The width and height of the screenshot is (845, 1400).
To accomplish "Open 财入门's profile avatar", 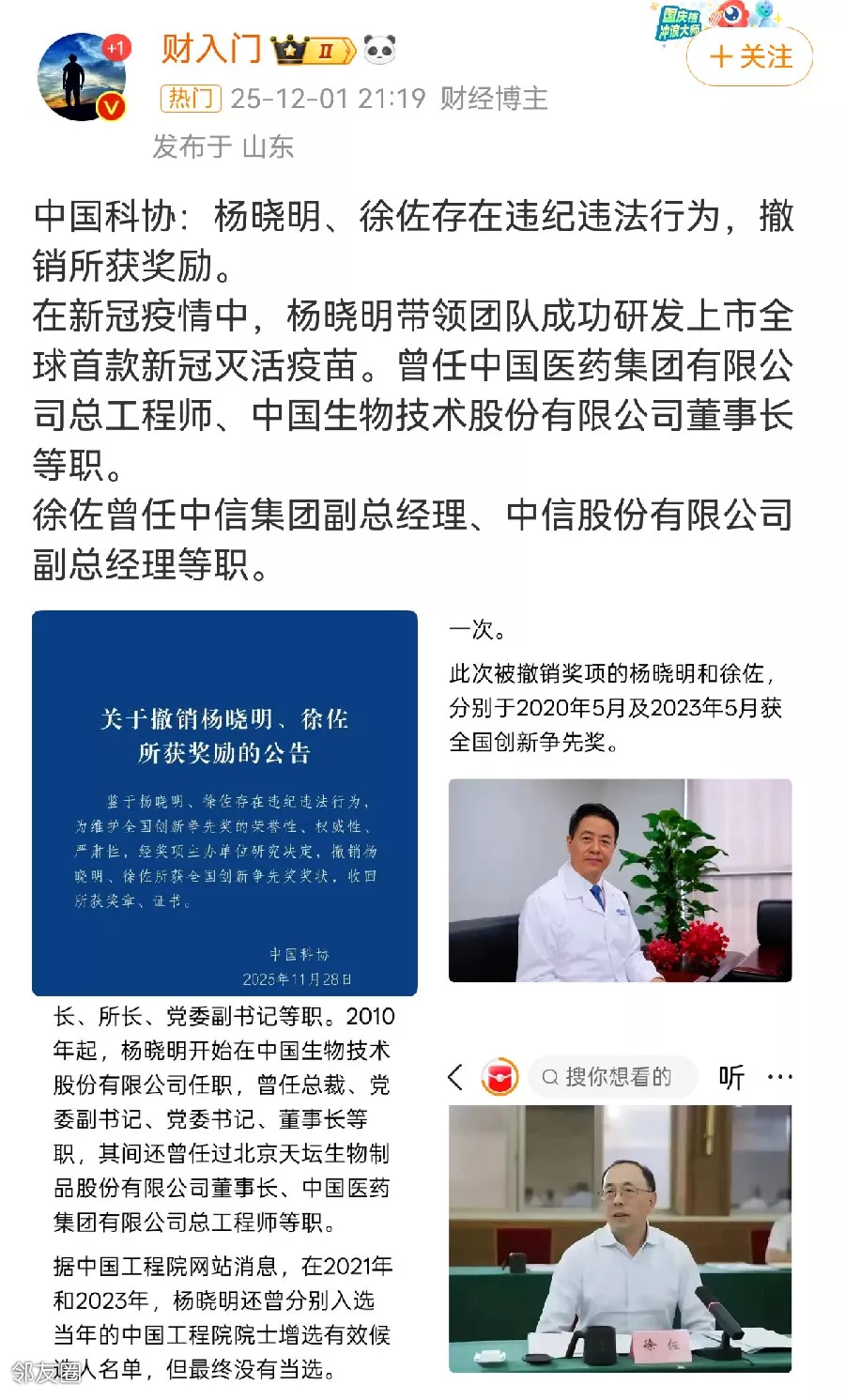I will click(82, 78).
